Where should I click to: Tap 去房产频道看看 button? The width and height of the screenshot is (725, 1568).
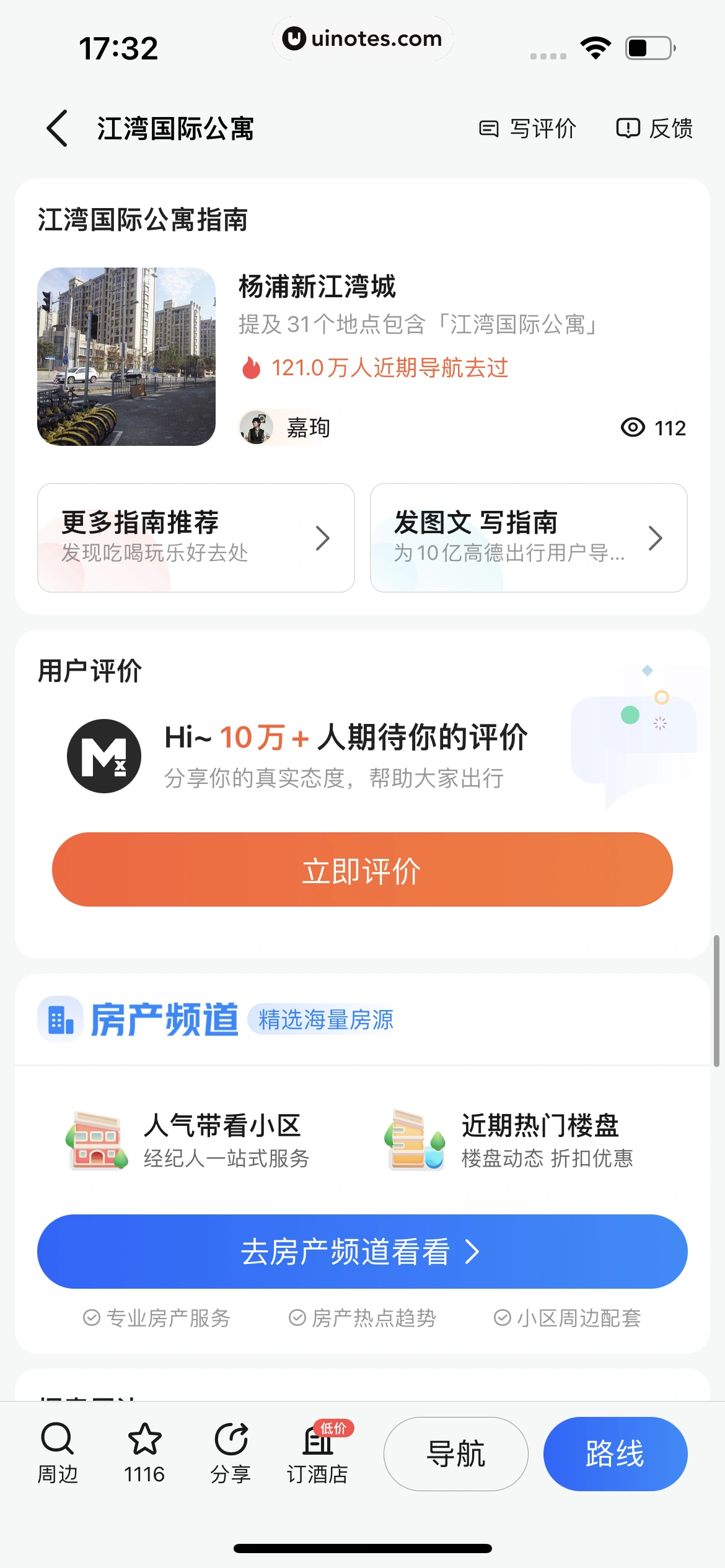(362, 1251)
